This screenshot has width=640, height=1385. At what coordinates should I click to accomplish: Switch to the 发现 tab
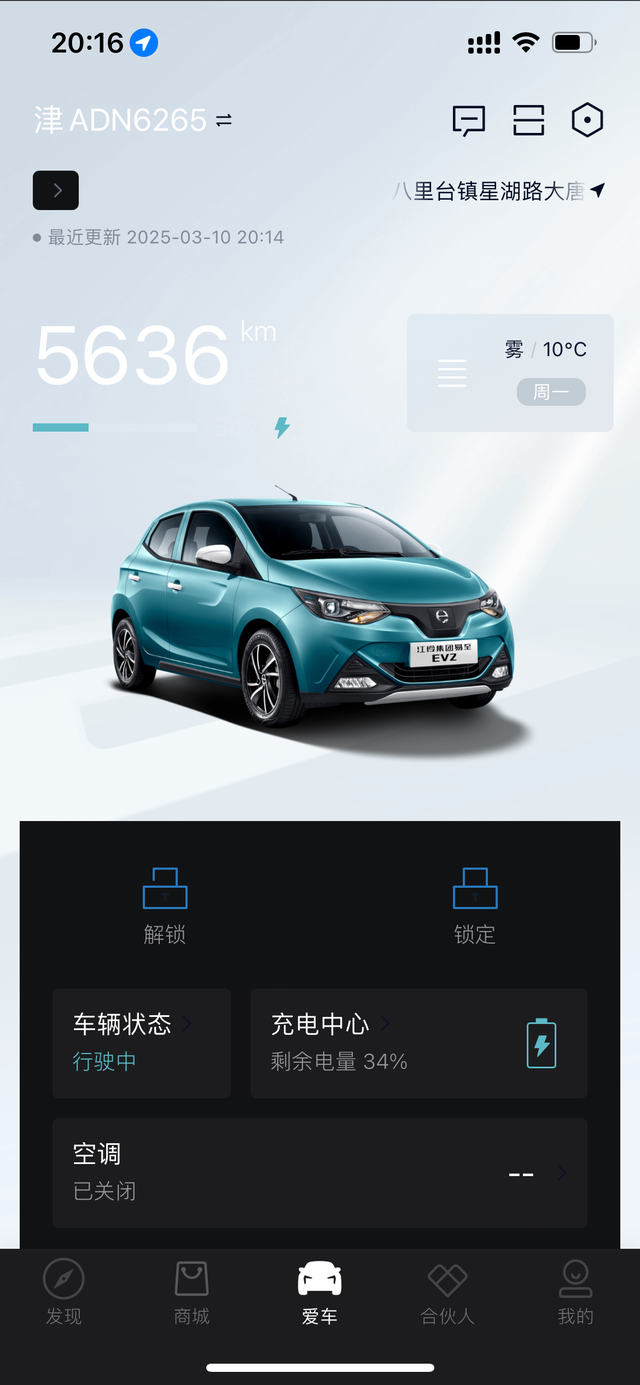[x=64, y=1291]
